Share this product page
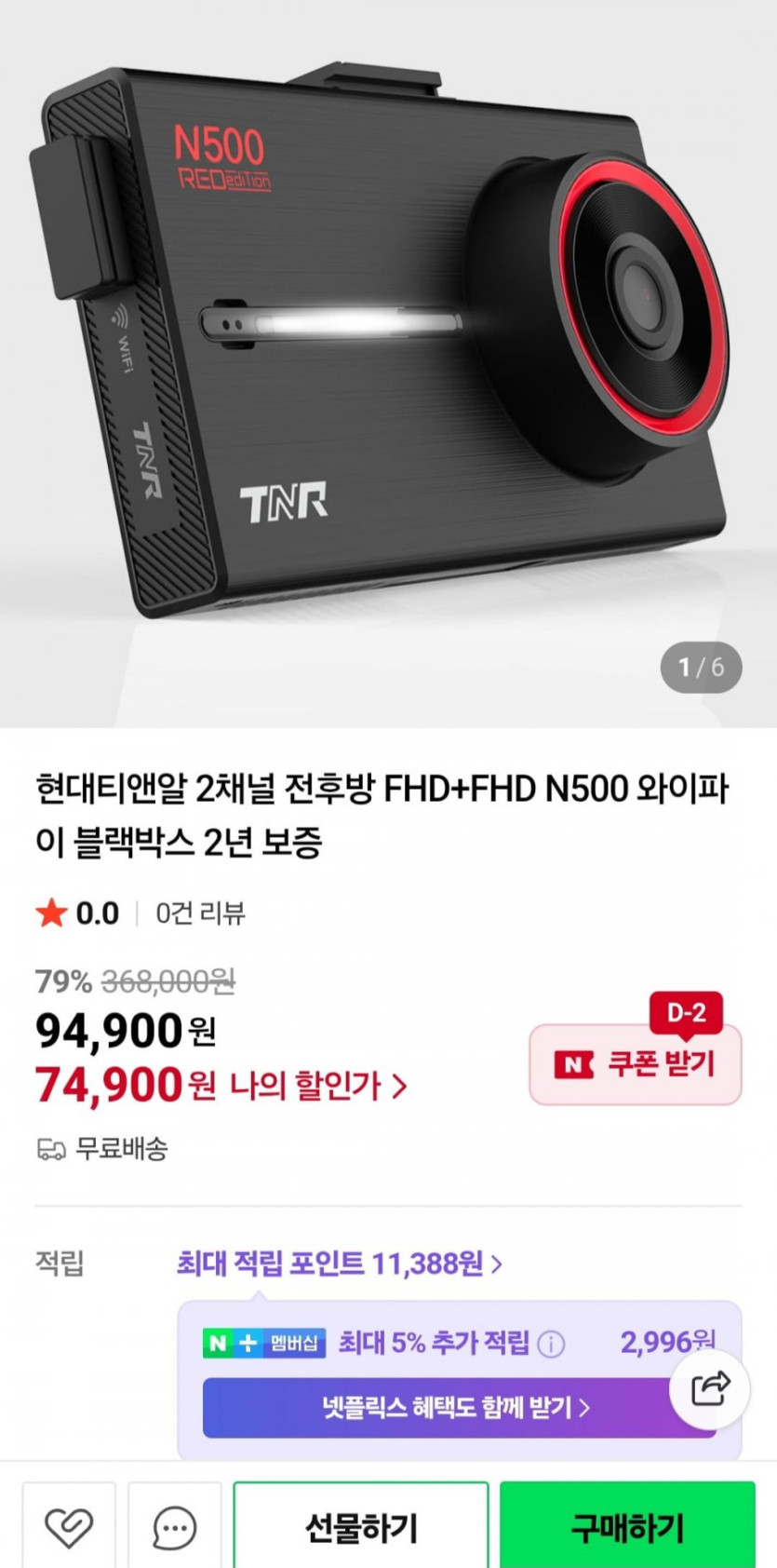This screenshot has width=777, height=1568. [x=710, y=1388]
